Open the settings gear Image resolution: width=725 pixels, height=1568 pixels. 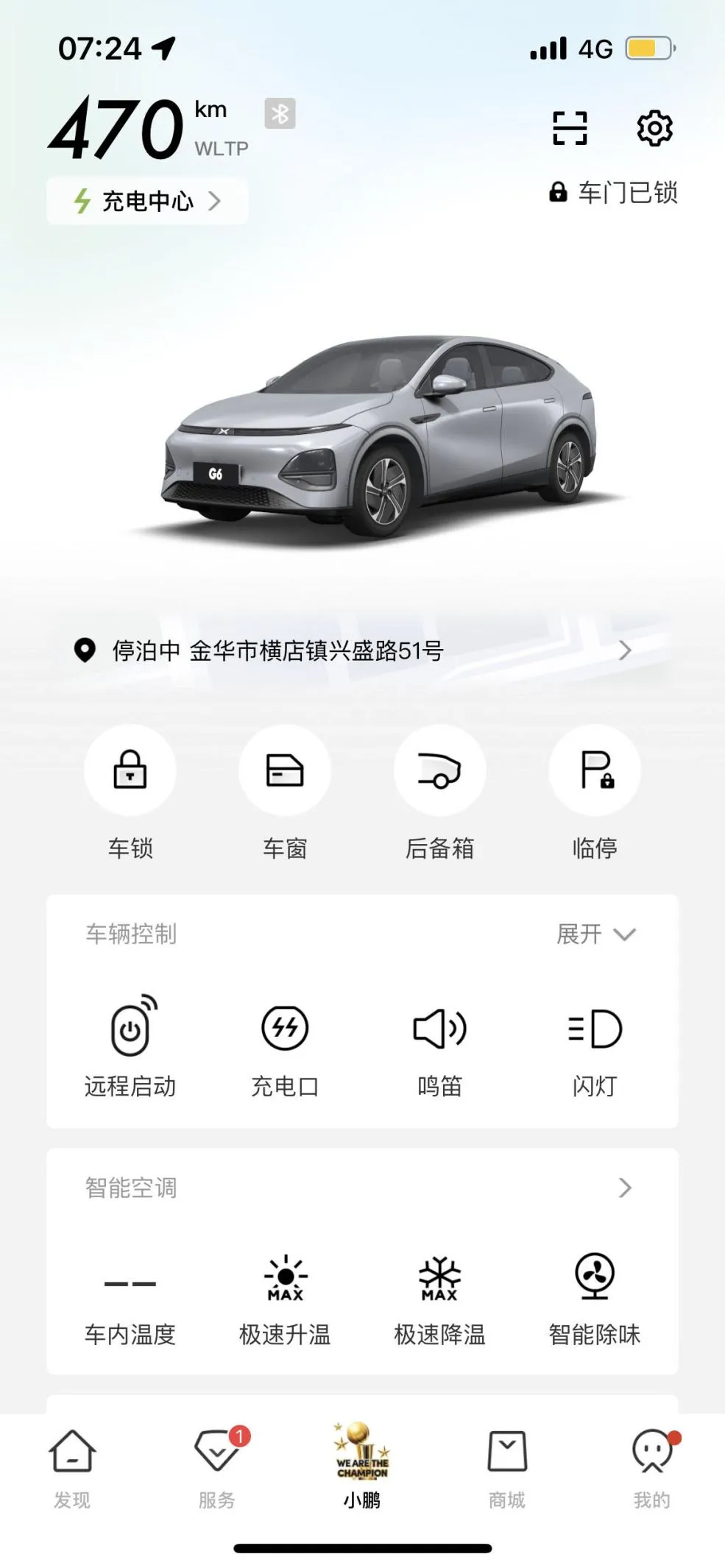click(x=654, y=129)
